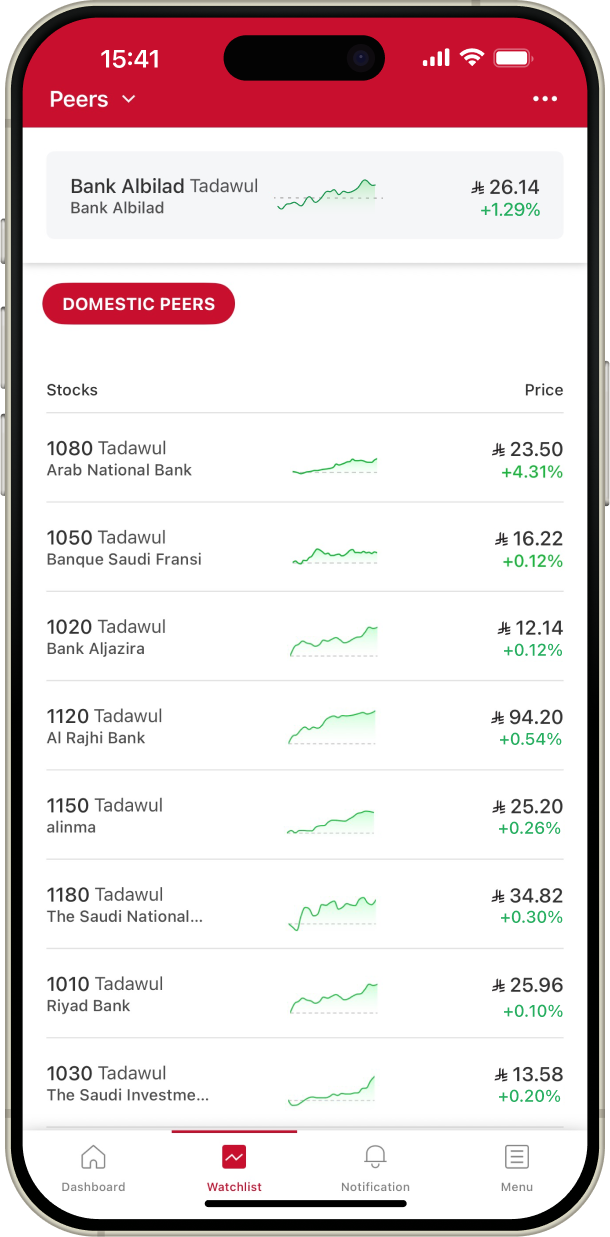View The Saudi National stock 1180
610x1237 pixels.
click(x=304, y=905)
